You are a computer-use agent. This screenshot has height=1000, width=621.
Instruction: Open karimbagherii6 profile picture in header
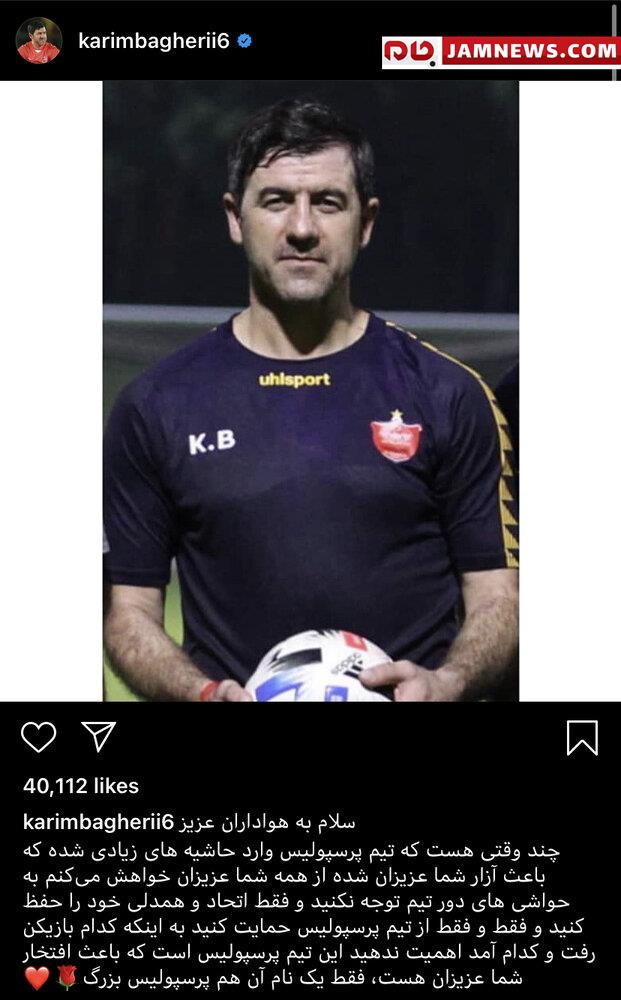tap(39, 41)
